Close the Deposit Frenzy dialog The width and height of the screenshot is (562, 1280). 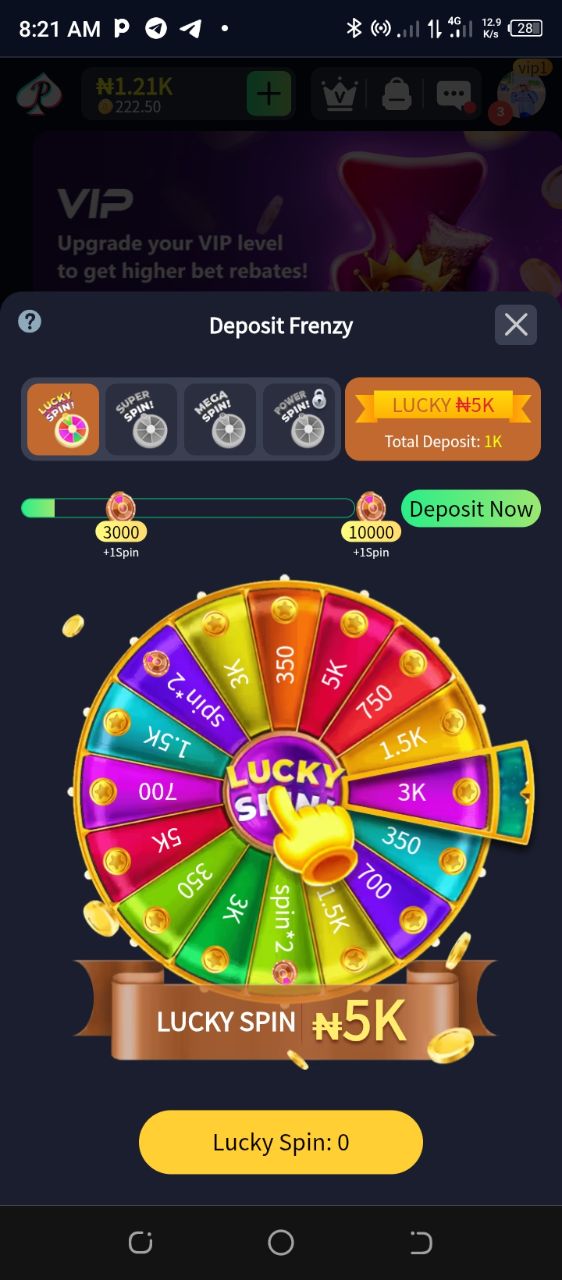click(516, 325)
